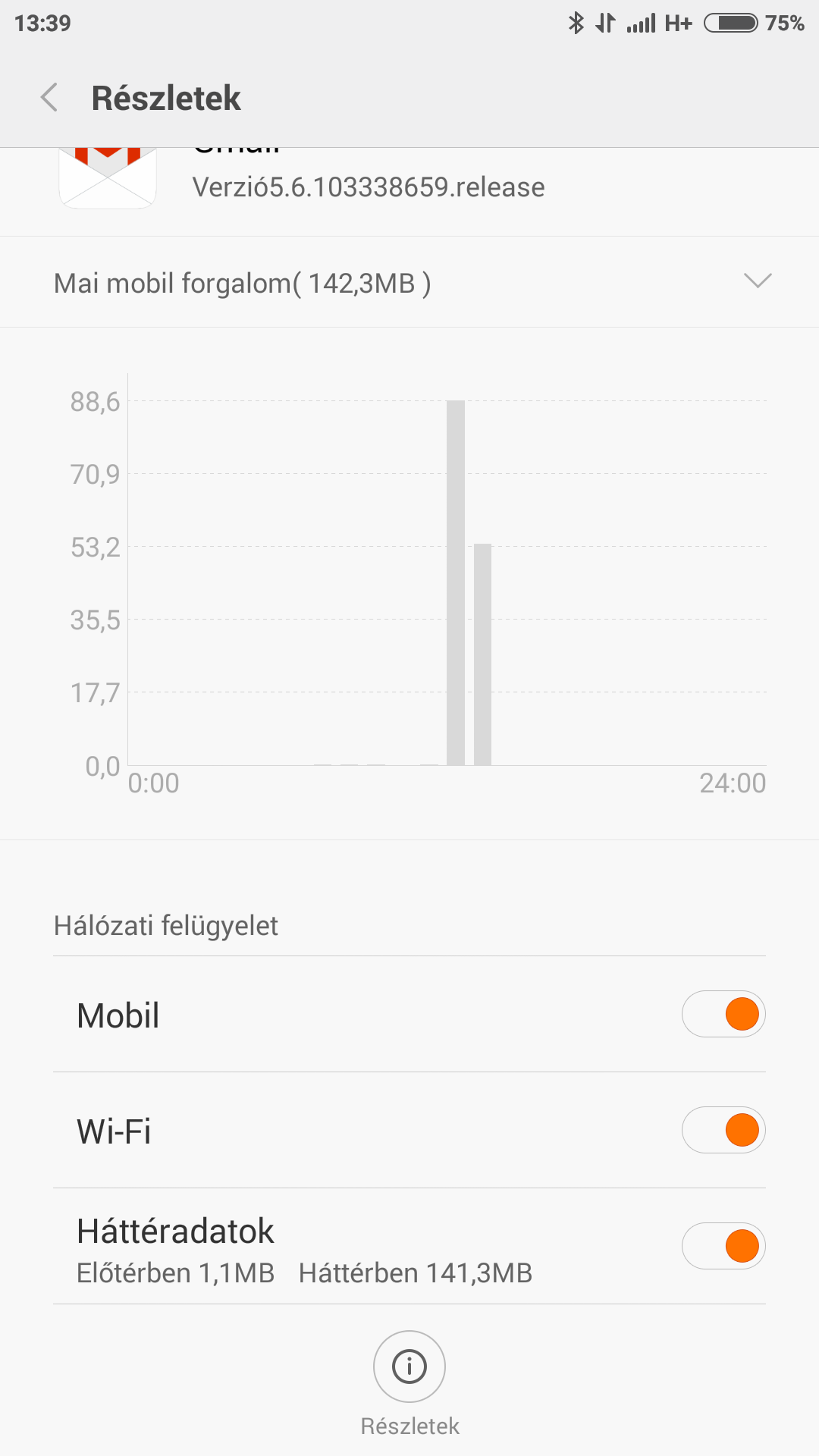Disable Wi-Fi access for this app
This screenshot has height=1456, width=819.
[x=723, y=1130]
